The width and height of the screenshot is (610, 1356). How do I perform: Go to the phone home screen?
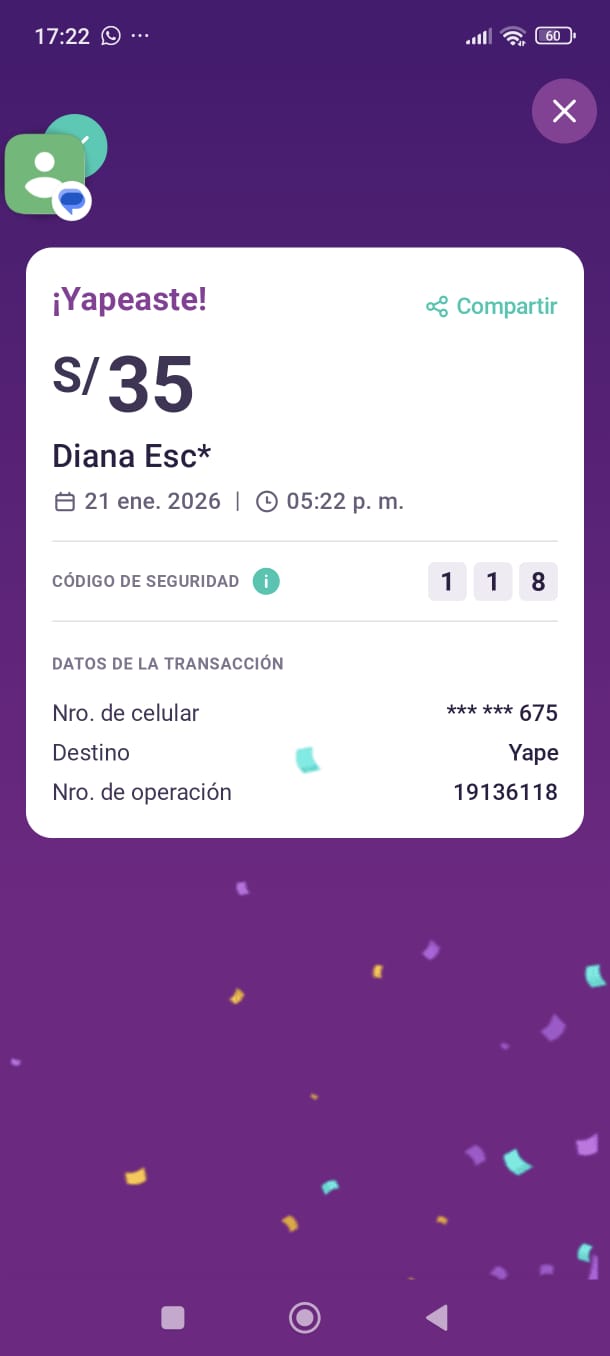tap(304, 1318)
